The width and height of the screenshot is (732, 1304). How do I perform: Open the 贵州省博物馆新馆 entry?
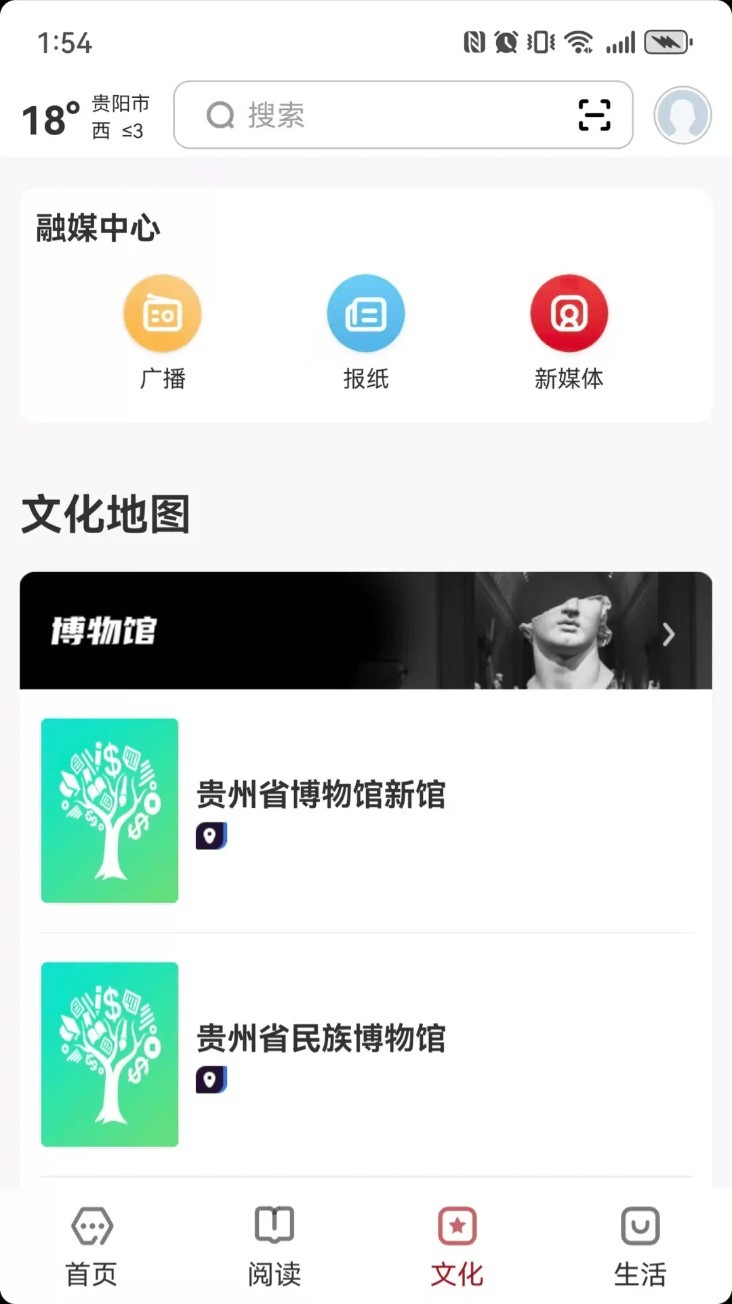(320, 795)
